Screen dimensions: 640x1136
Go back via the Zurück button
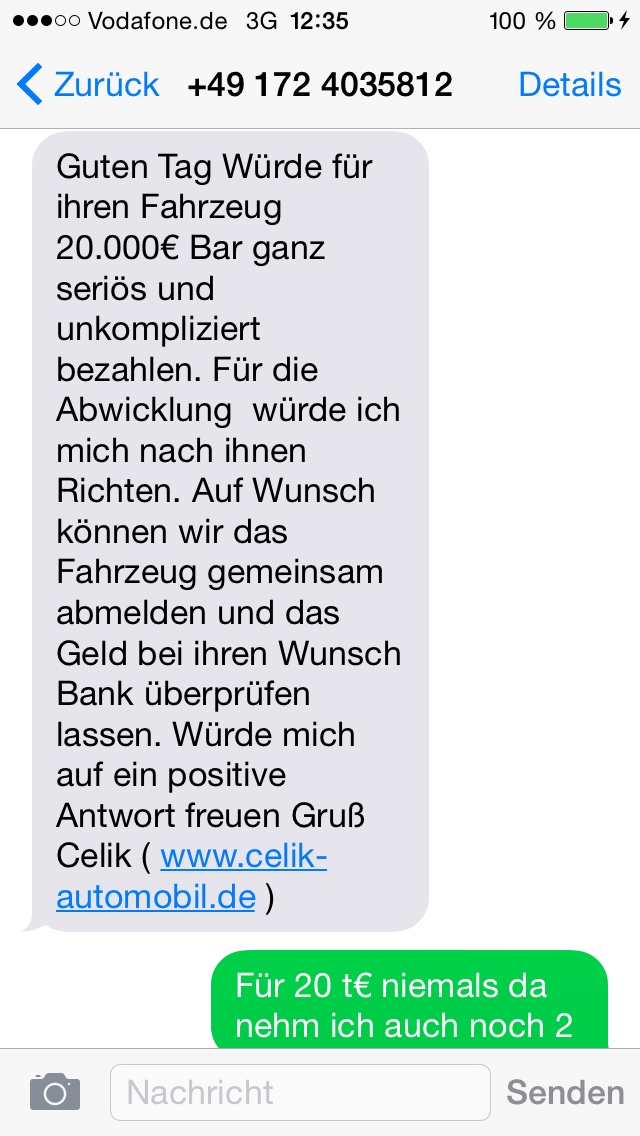click(88, 85)
